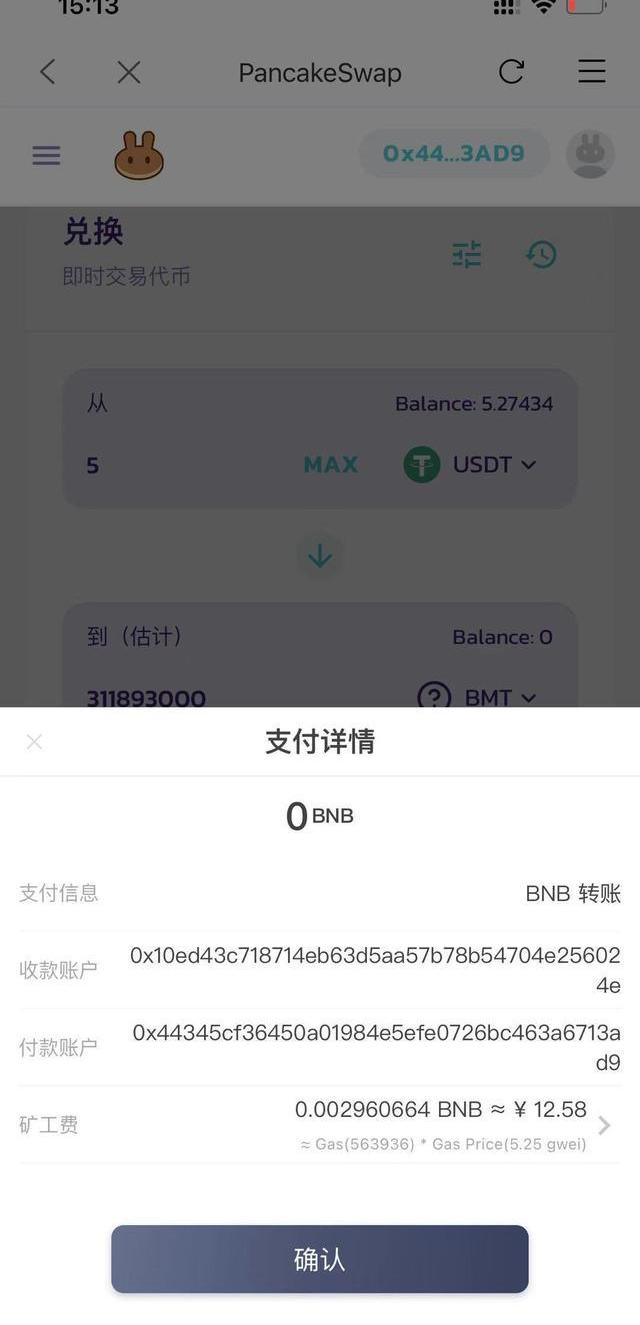
Task: Tap MAX to use full USDT balance
Action: click(x=331, y=465)
